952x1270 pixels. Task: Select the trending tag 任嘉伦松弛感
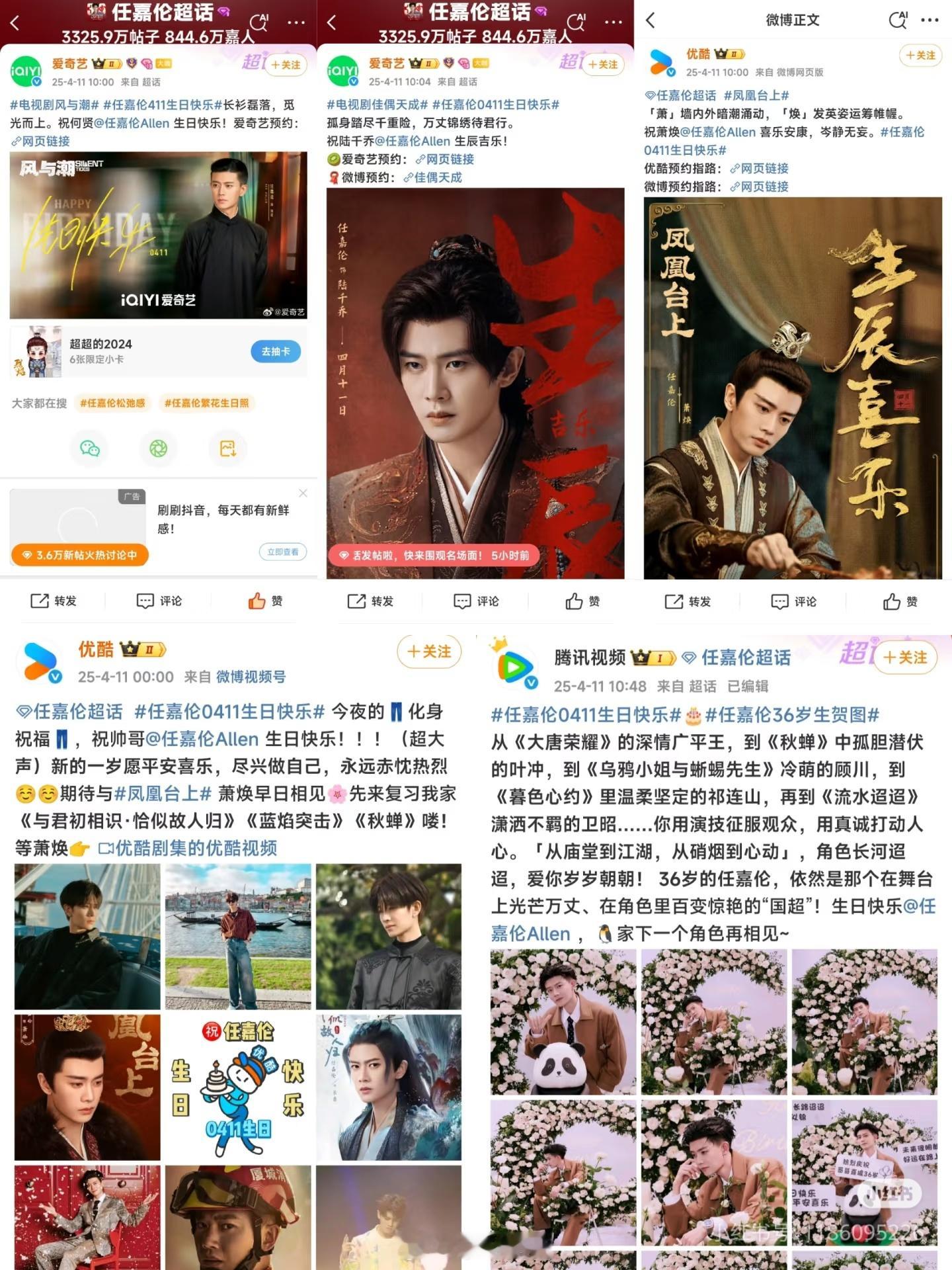click(114, 403)
